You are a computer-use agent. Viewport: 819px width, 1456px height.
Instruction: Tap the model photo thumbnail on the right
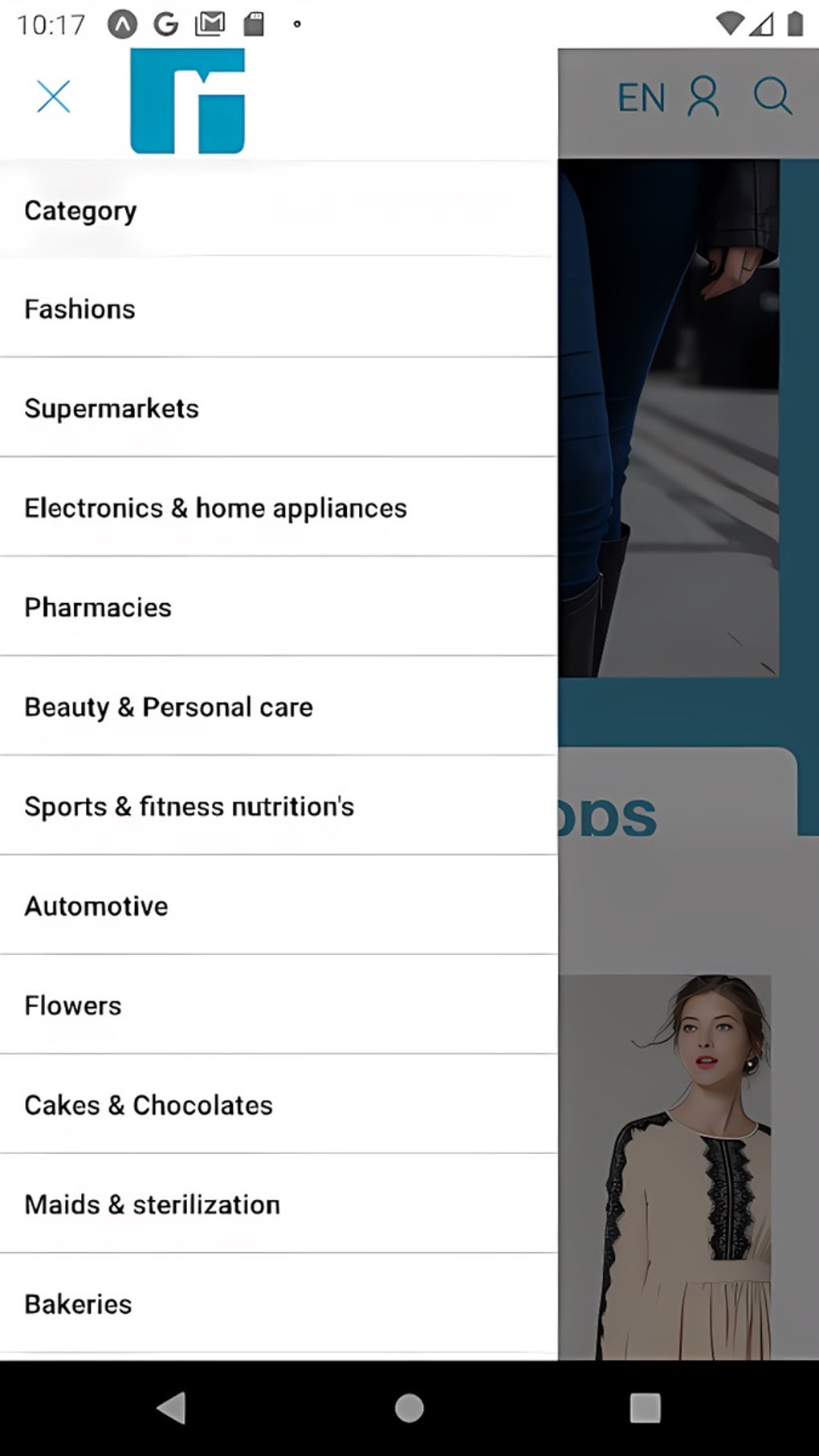pos(691,1164)
